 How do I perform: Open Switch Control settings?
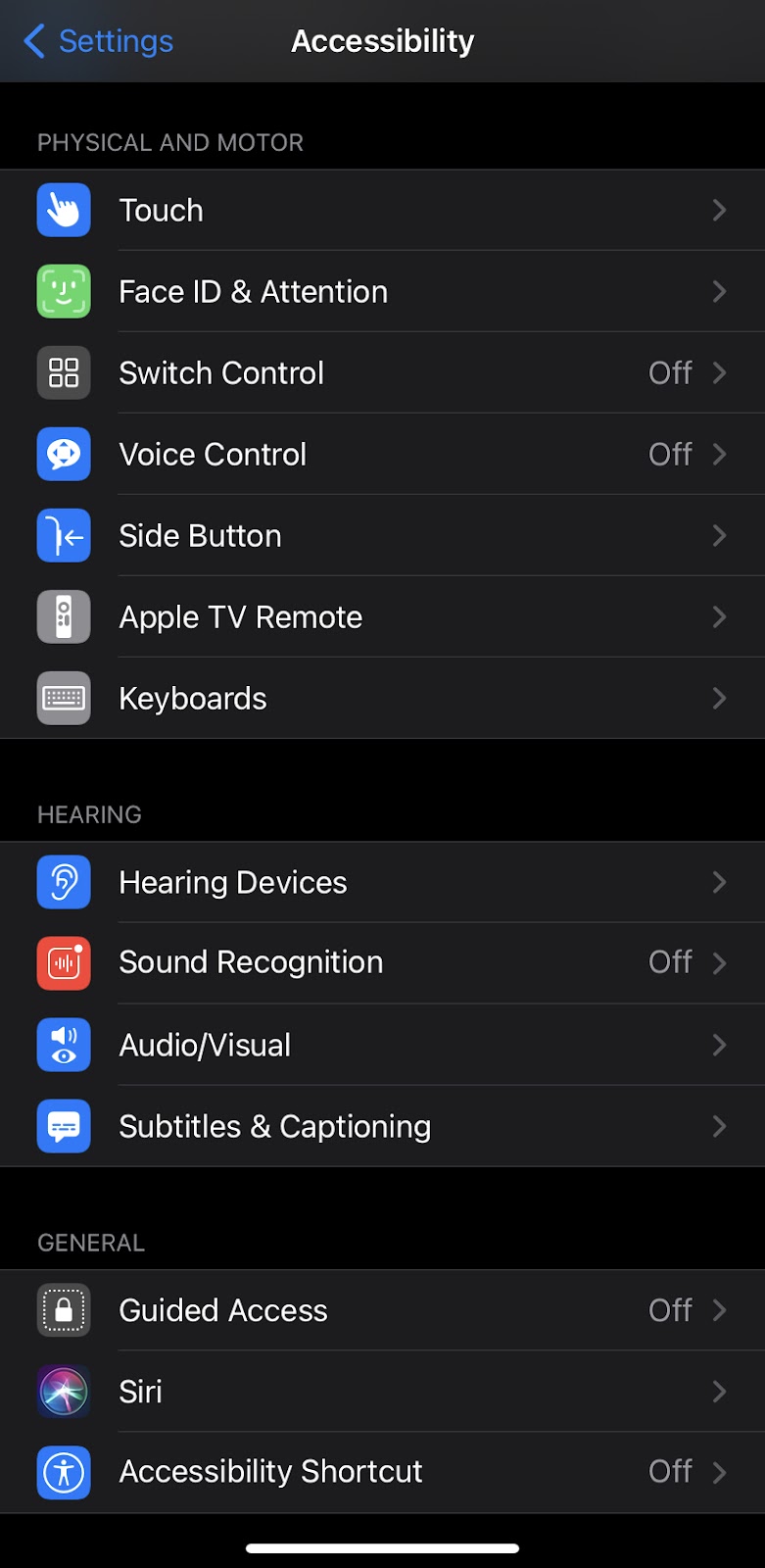point(382,372)
